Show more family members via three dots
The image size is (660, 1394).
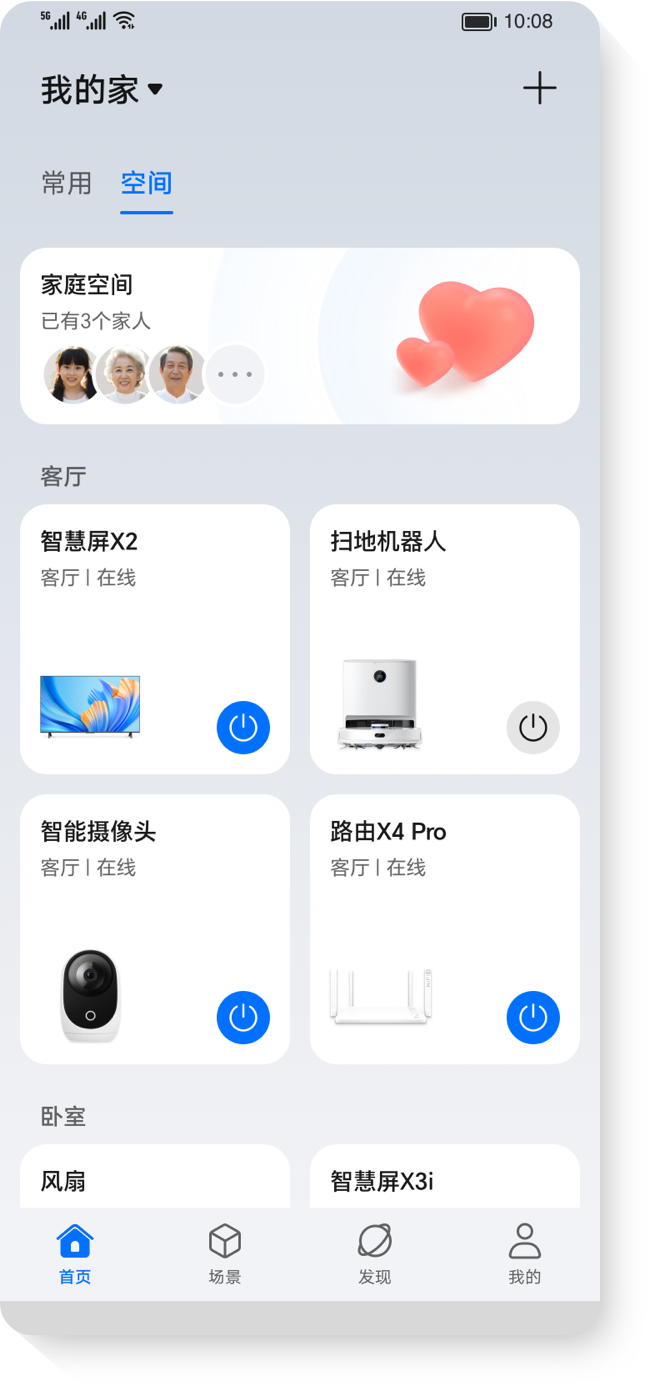[235, 375]
